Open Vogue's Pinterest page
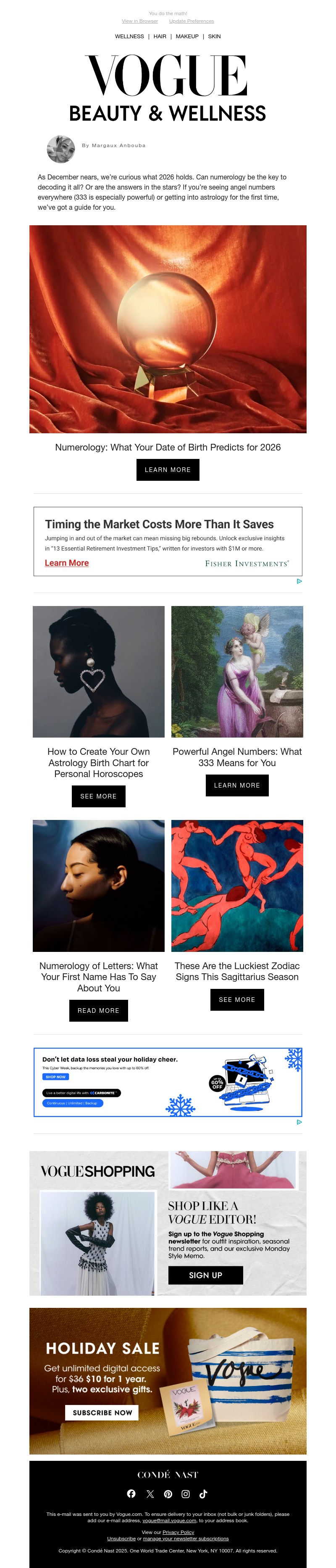 (168, 1494)
